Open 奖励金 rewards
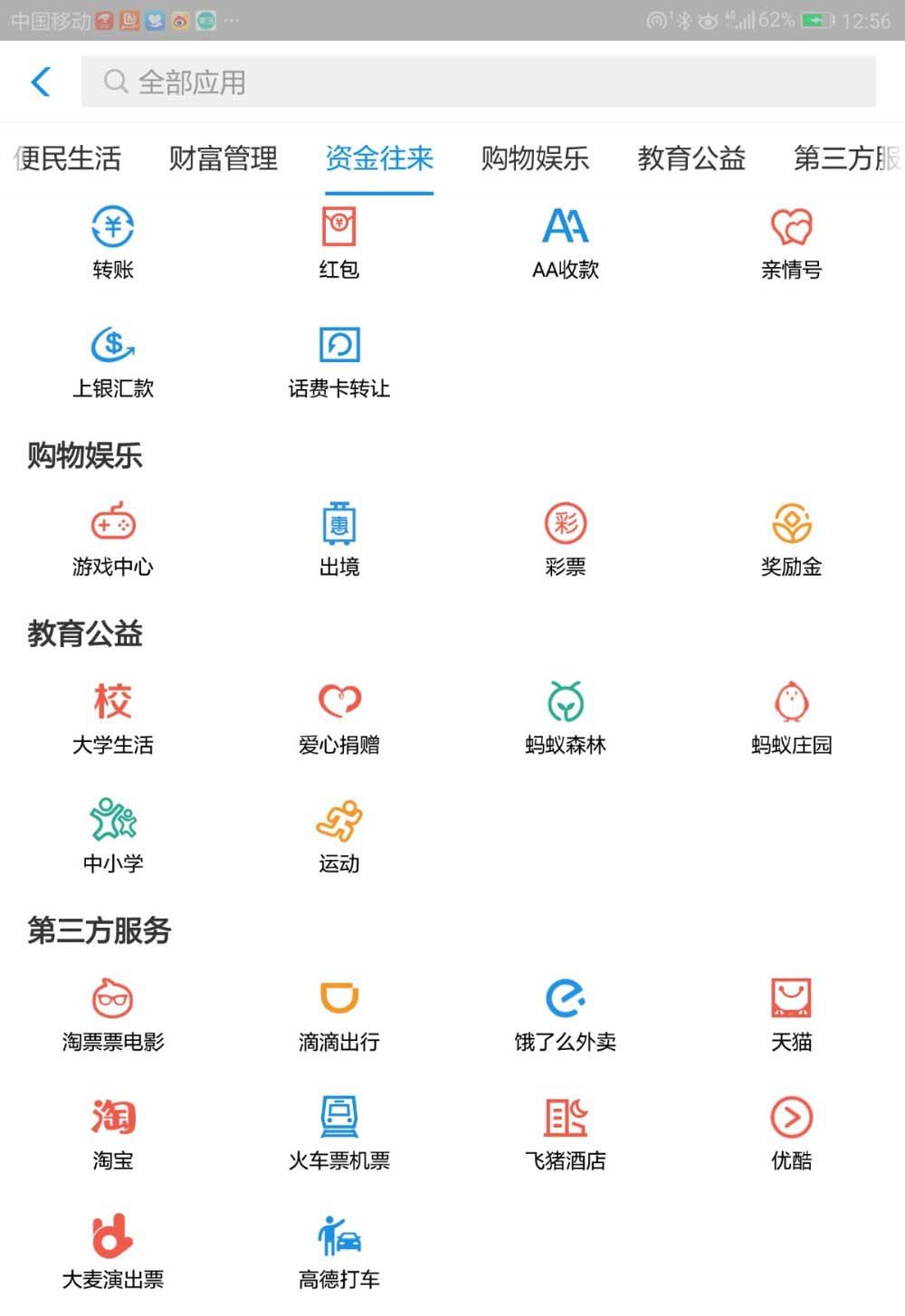Image resolution: width=905 pixels, height=1316 pixels. [792, 539]
